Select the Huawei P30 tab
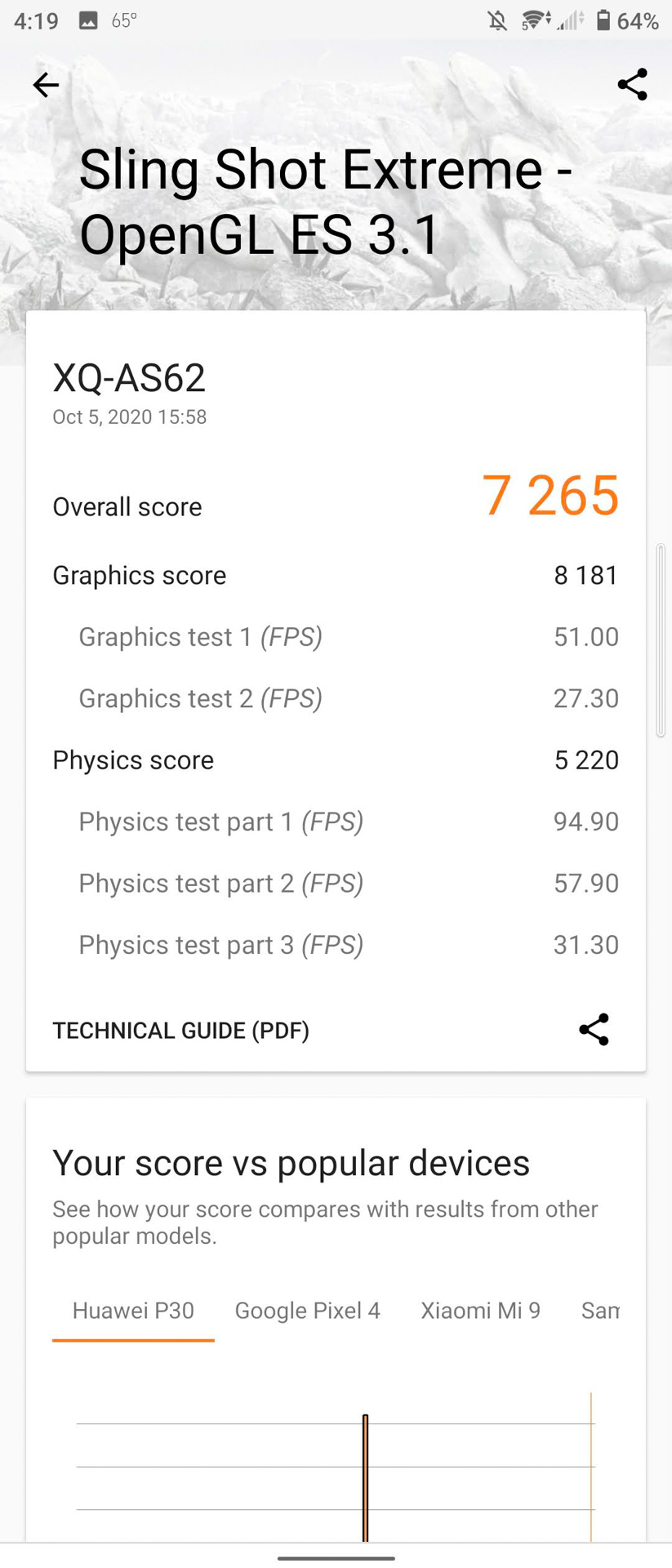Viewport: 672px width, 1568px height. coord(133,1311)
